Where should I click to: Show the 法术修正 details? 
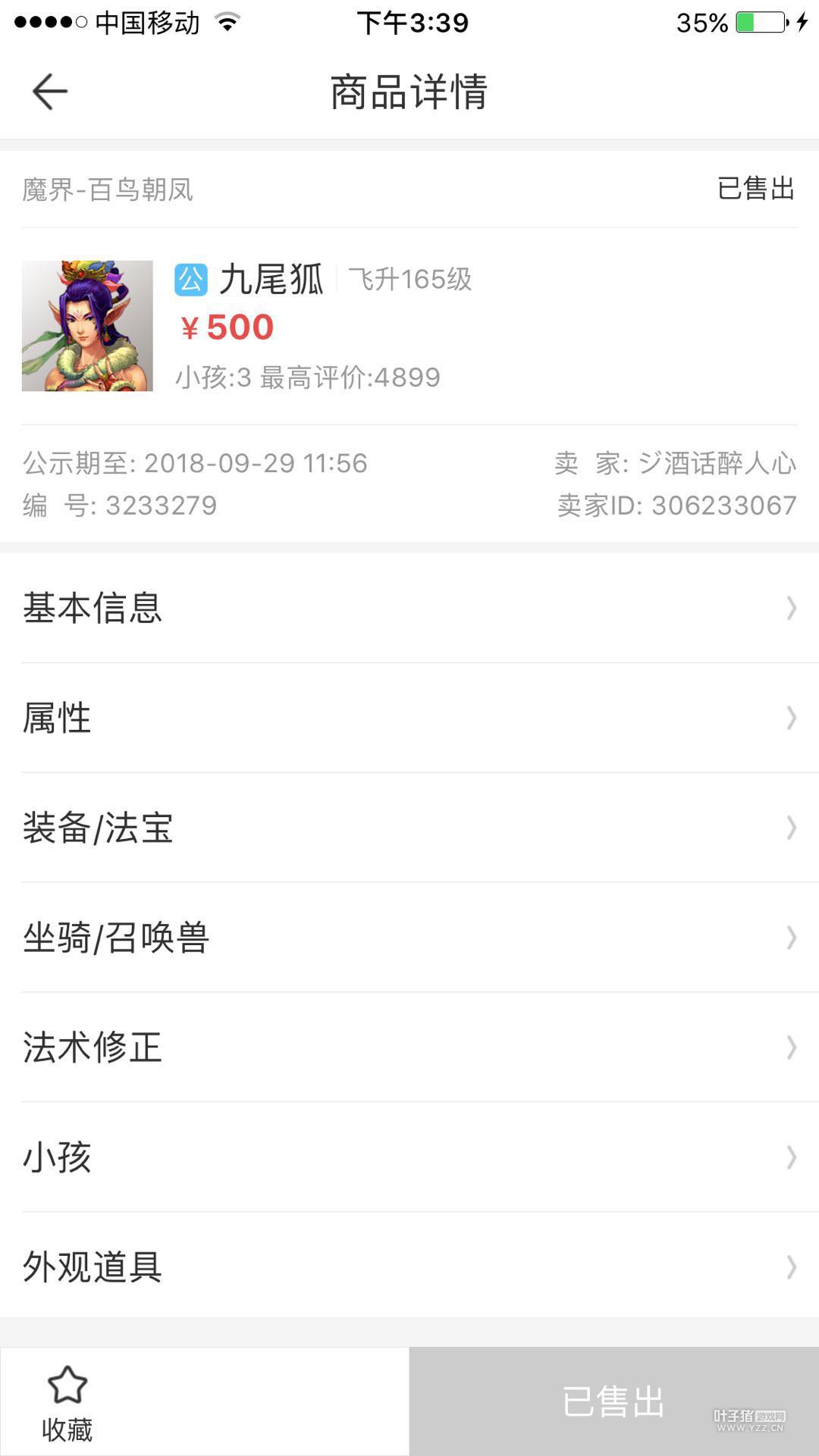click(x=409, y=1047)
